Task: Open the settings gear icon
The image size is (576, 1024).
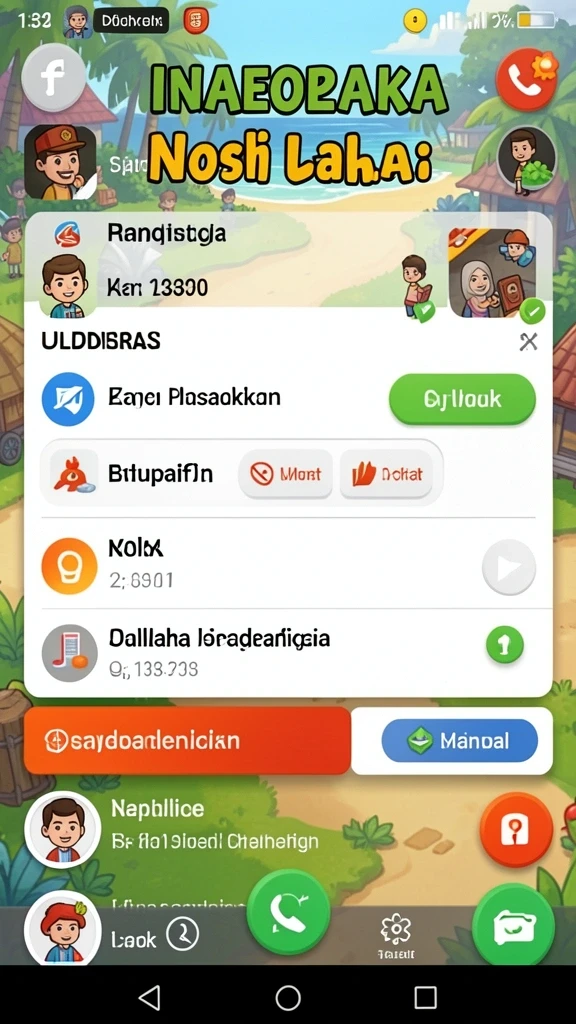Action: coord(395,933)
